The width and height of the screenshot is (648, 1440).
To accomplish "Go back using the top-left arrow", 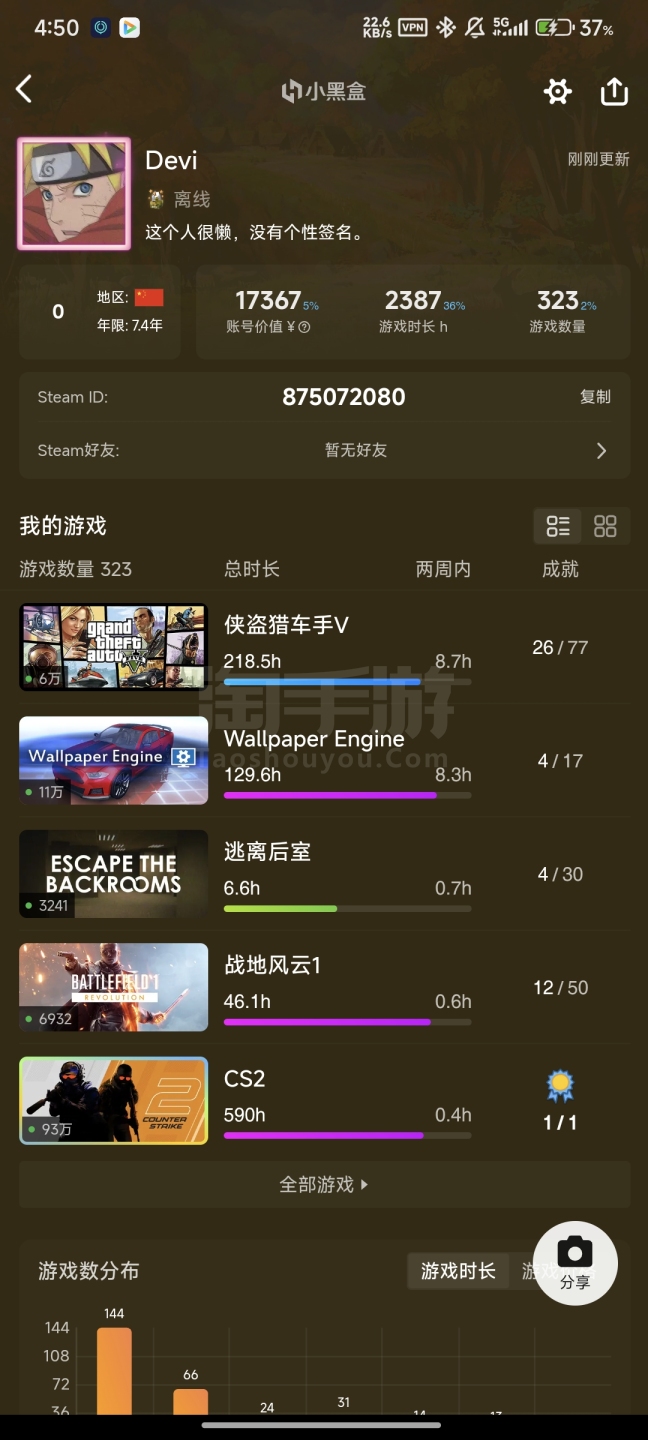I will pos(25,90).
